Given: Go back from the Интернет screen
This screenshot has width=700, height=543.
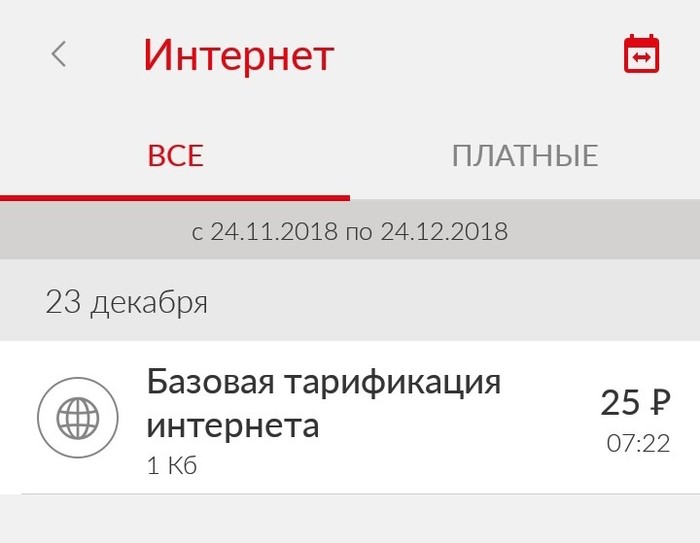Looking at the screenshot, I should [59, 55].
